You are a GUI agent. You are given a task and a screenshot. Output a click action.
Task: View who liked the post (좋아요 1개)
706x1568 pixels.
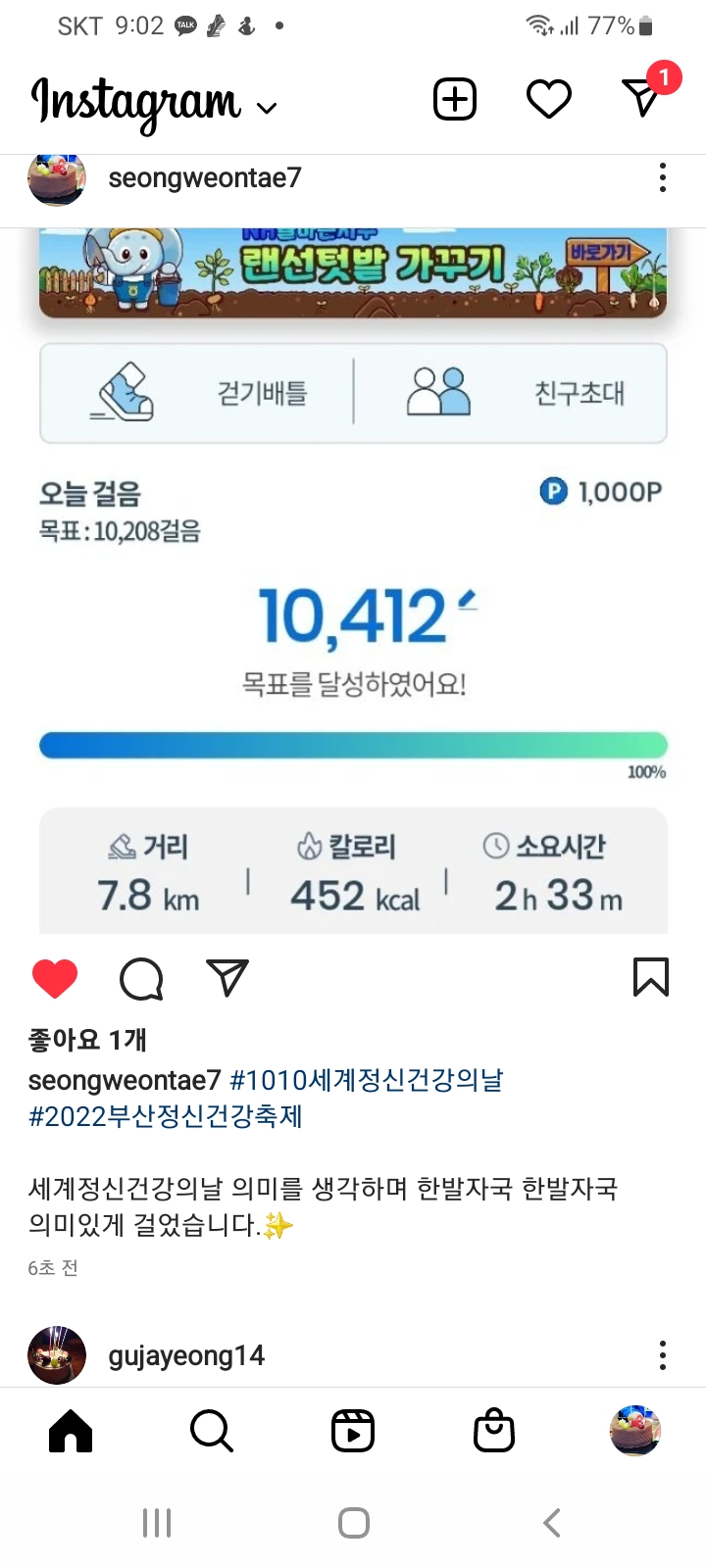pyautogui.click(x=88, y=1040)
